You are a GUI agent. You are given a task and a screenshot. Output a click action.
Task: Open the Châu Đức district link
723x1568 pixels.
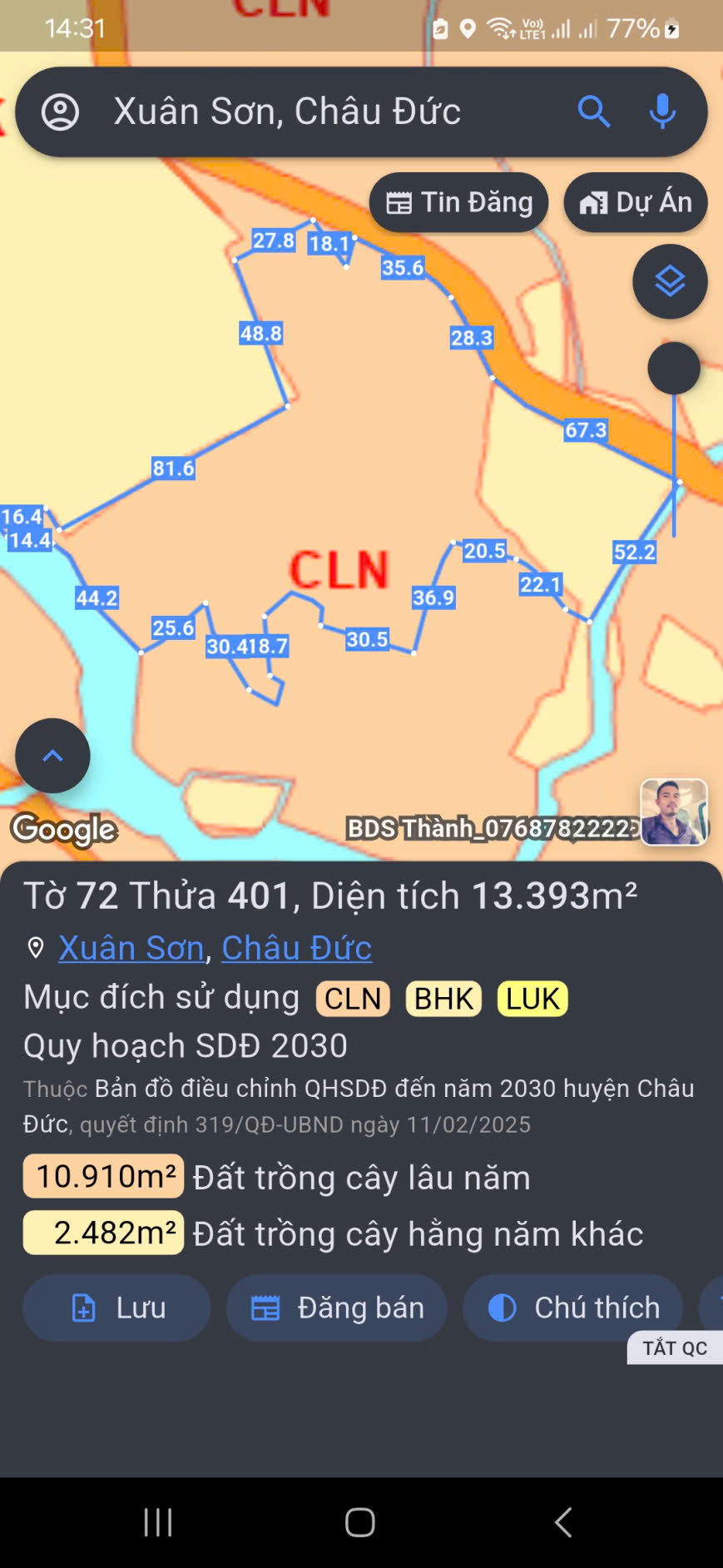coord(296,948)
